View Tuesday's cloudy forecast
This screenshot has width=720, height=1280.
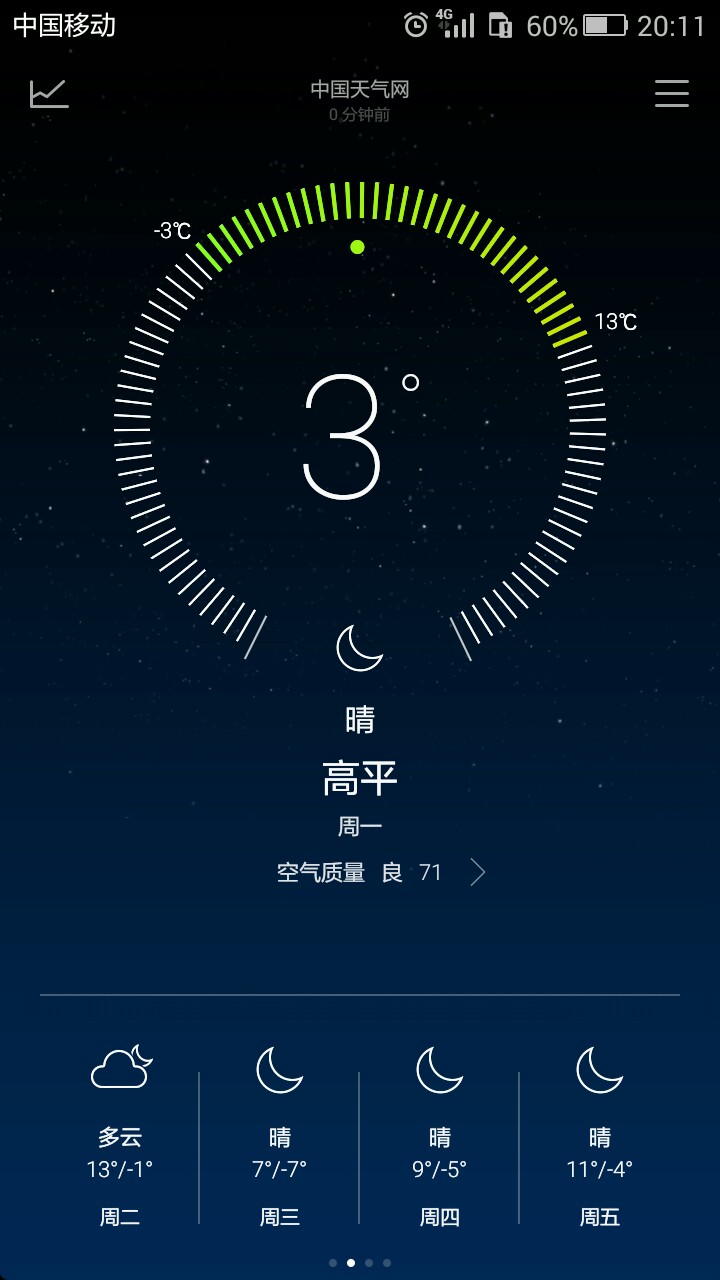point(120,1135)
